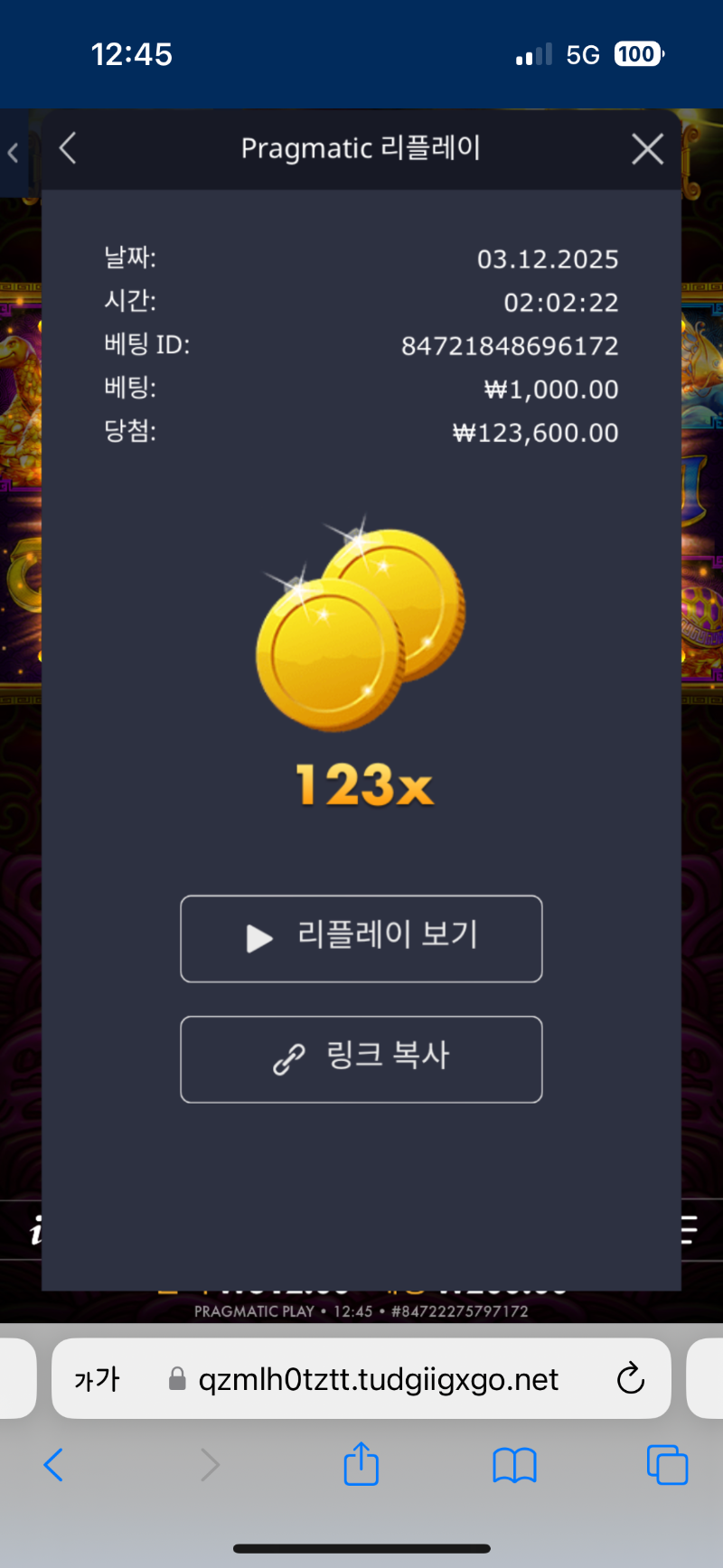Open the 가가 text size menu
723x1568 pixels.
(x=97, y=1379)
